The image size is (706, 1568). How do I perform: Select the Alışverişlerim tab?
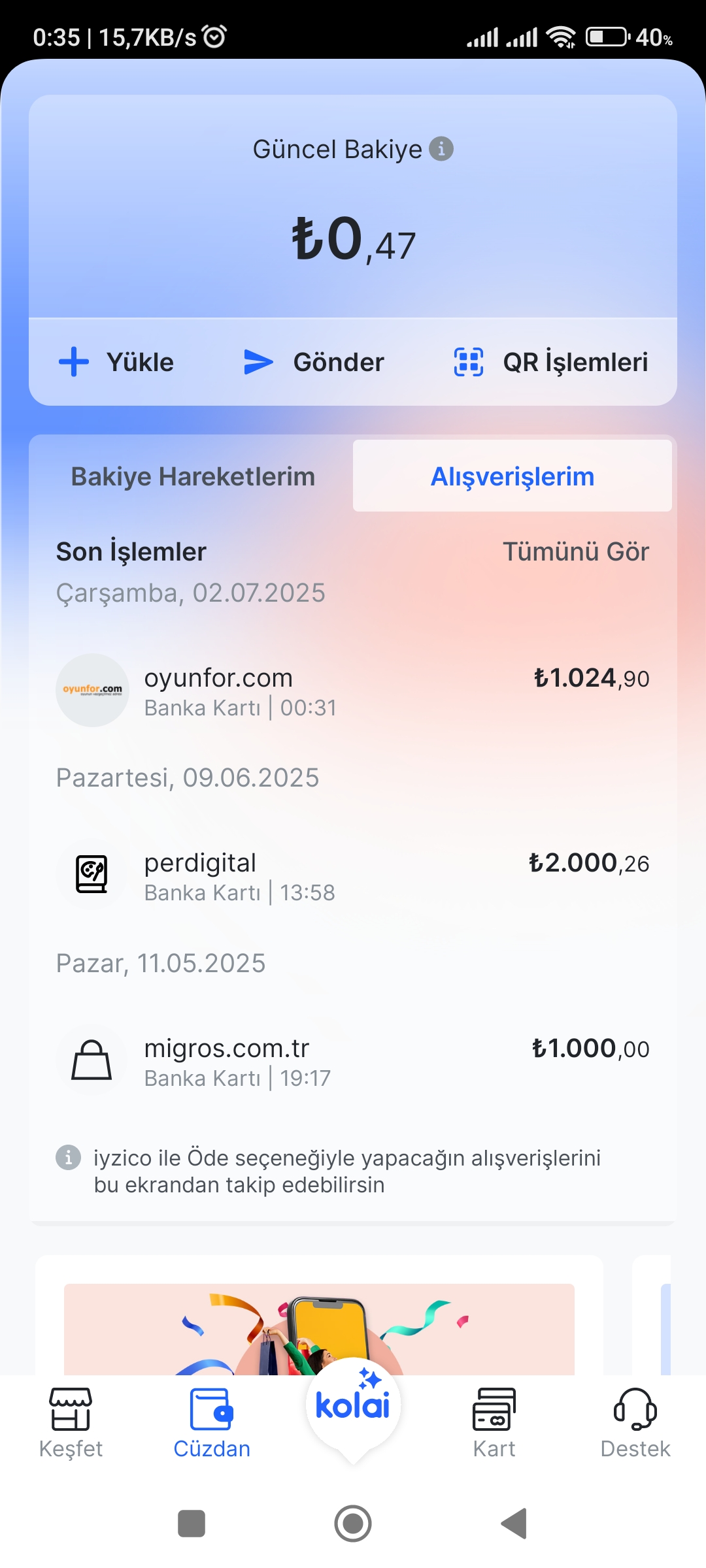[513, 476]
